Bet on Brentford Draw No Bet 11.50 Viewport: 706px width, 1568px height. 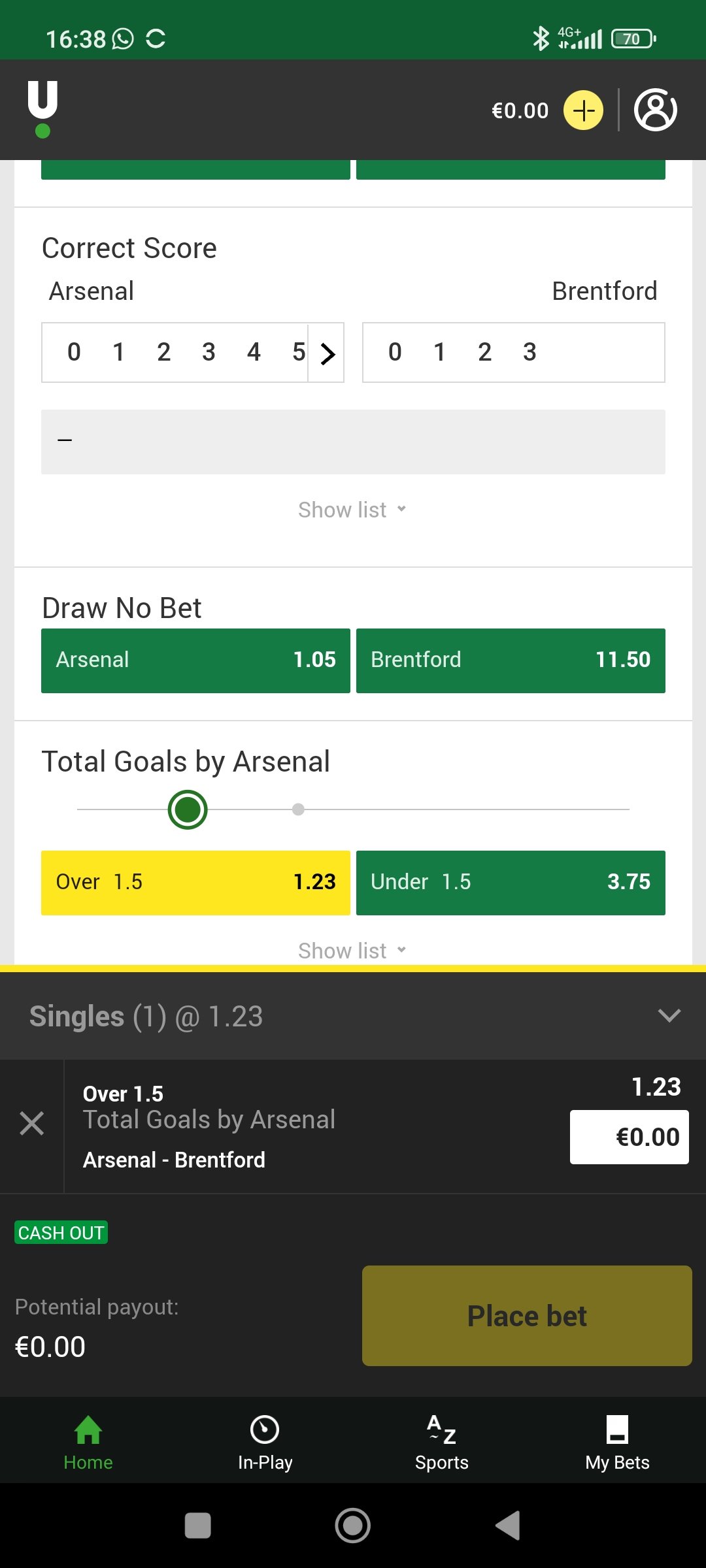pyautogui.click(x=511, y=661)
